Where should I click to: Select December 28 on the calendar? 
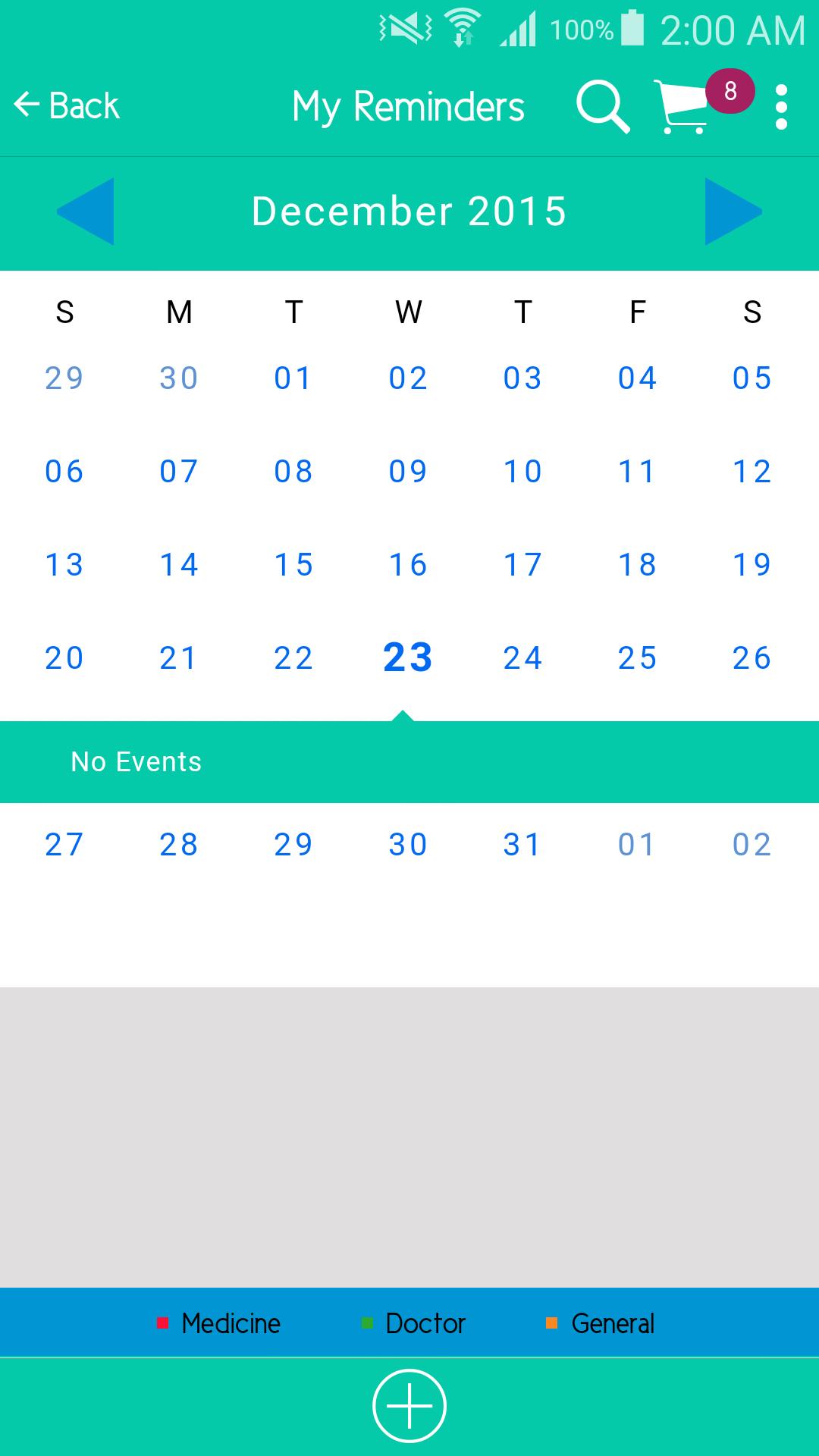[x=179, y=845]
